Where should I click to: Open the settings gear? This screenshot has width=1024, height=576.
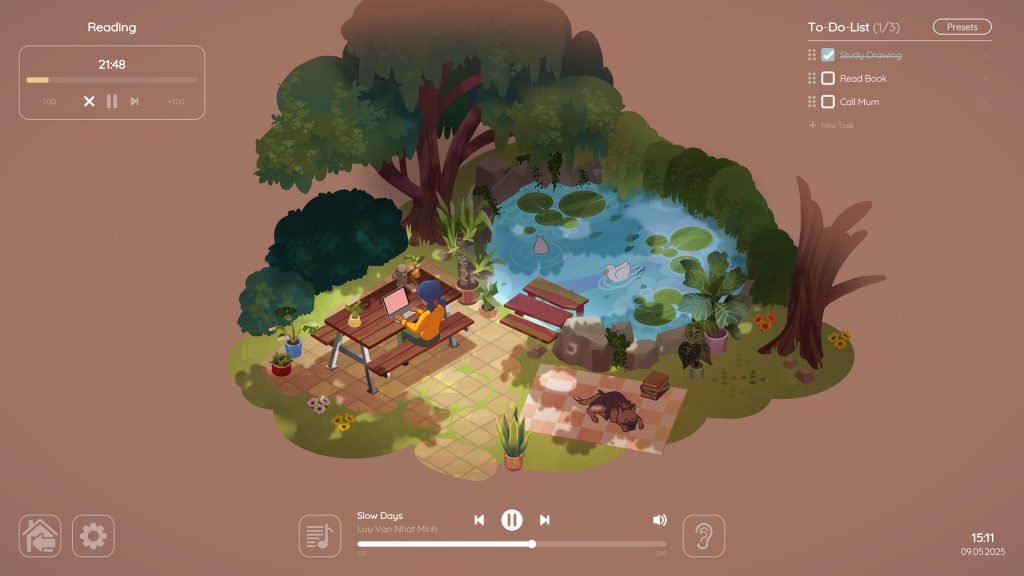point(93,536)
